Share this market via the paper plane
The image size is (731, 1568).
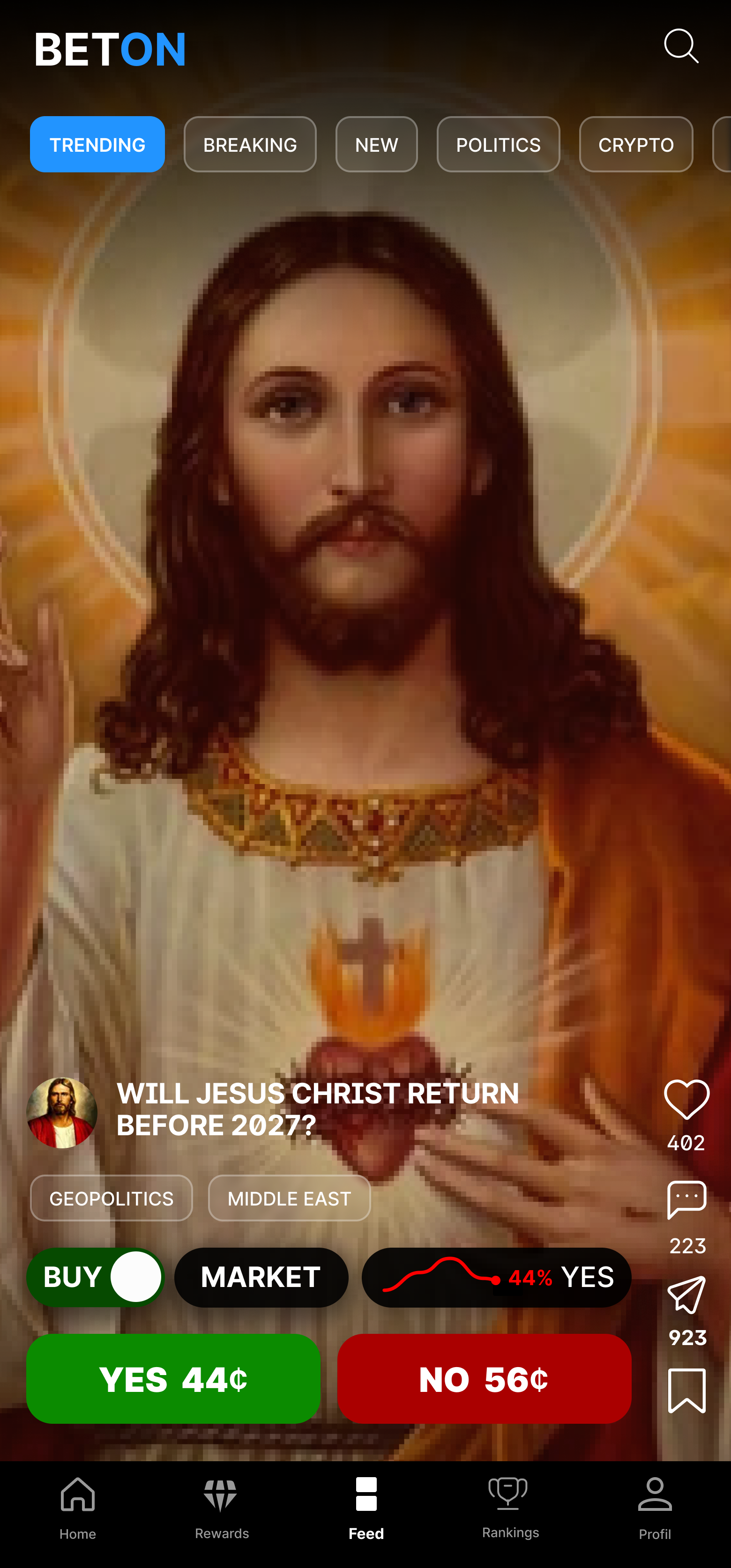tap(686, 1295)
